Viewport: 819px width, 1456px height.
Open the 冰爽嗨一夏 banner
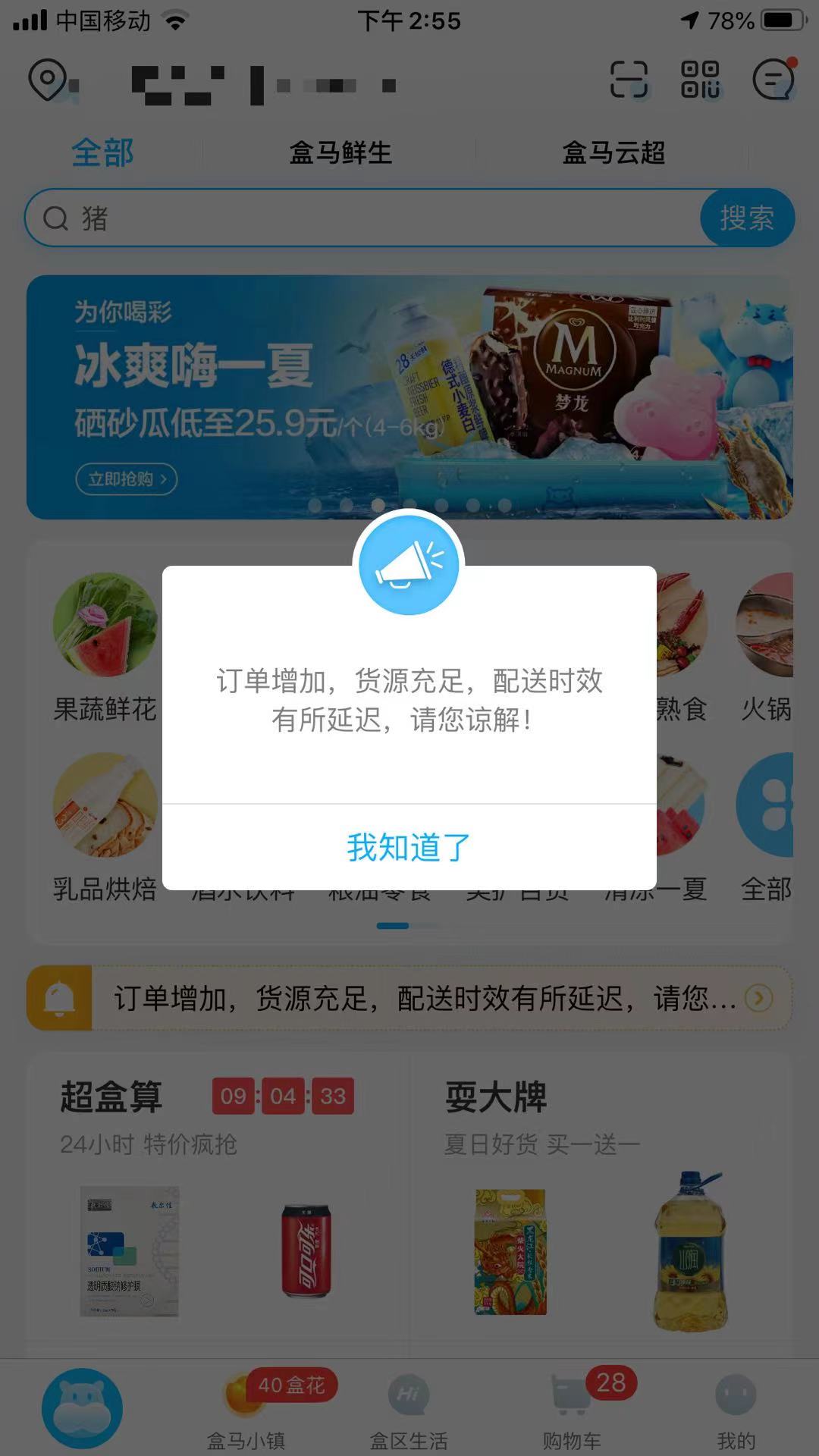tap(409, 397)
